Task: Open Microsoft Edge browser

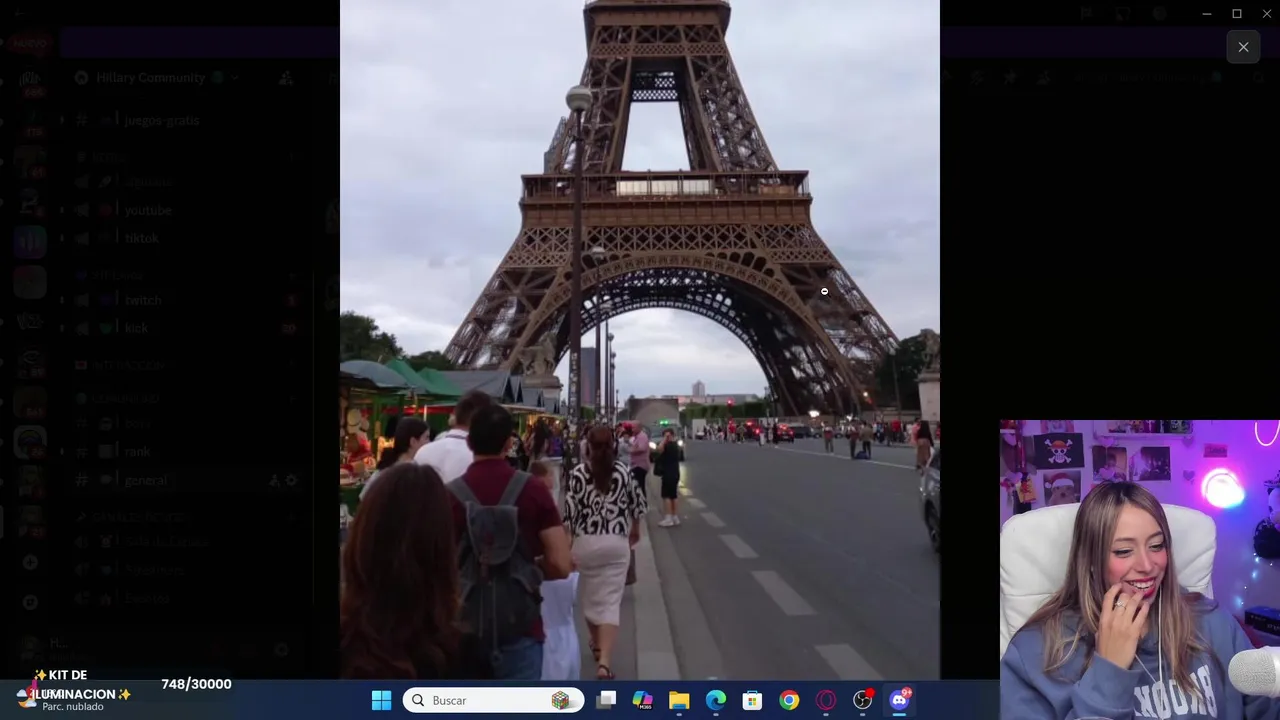Action: (716, 700)
